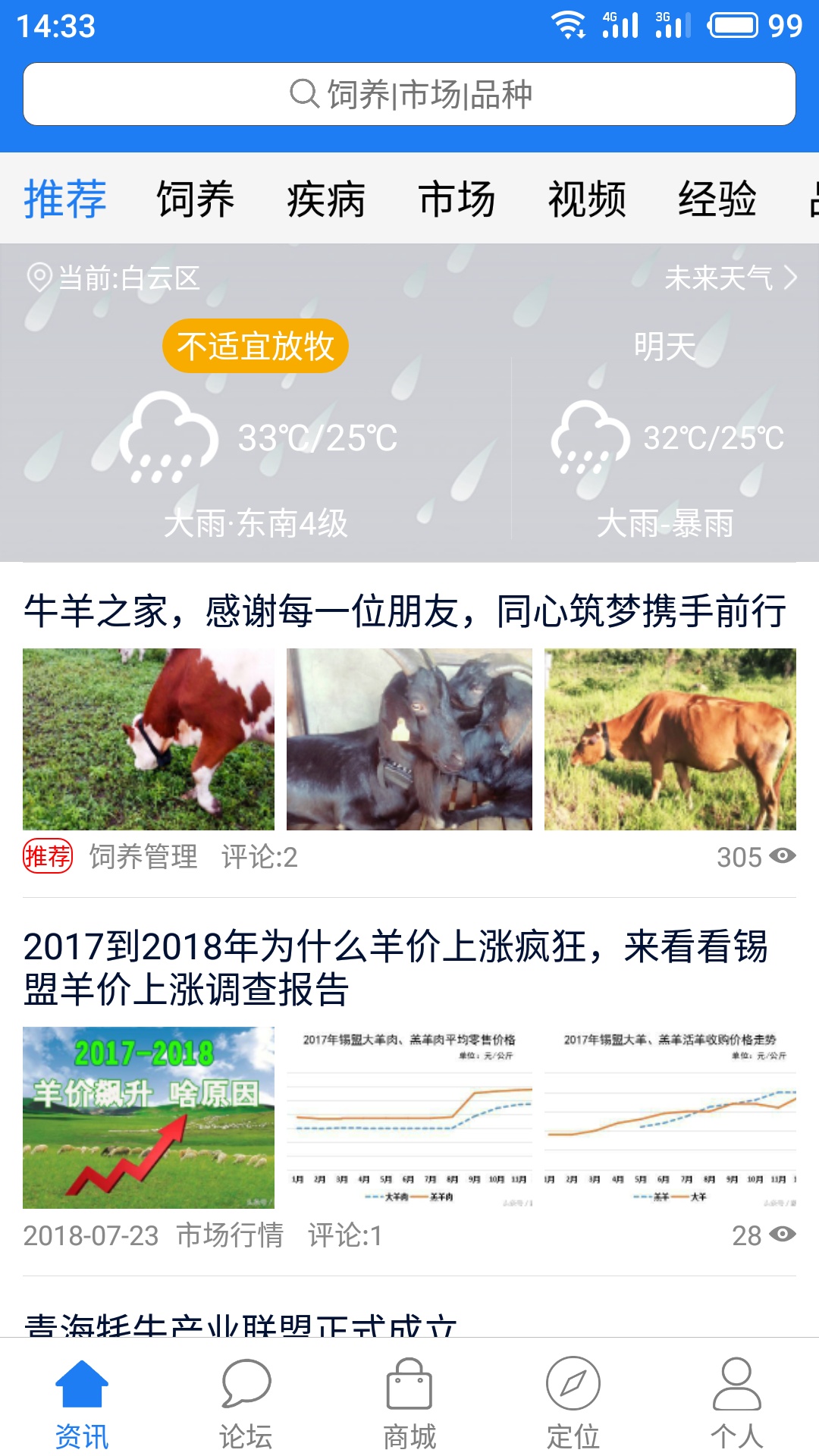
Task: Open the 饲养|市场|品种 search box
Action: click(409, 94)
